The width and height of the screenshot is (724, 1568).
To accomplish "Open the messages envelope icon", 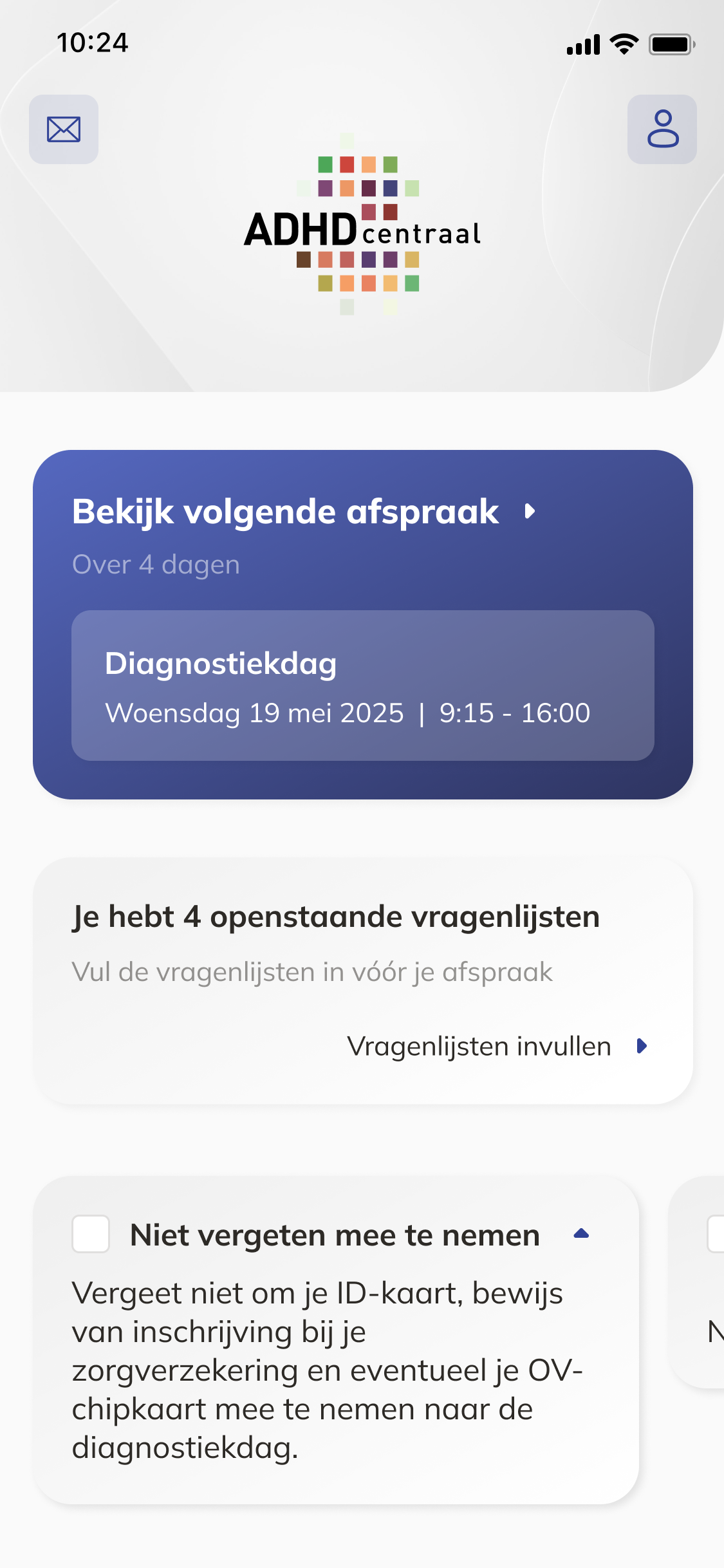I will click(x=64, y=129).
